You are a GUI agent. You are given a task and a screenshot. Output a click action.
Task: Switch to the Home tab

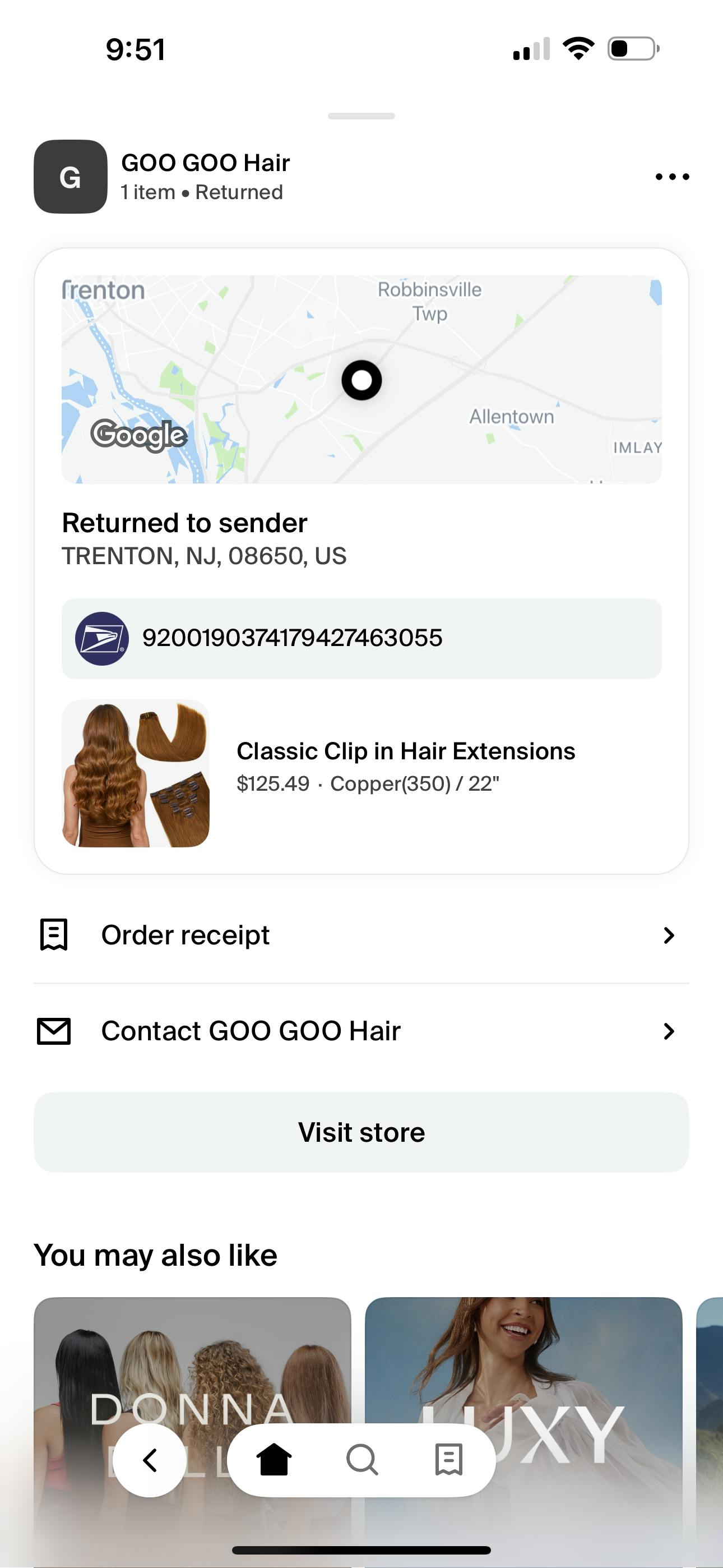(x=274, y=1460)
